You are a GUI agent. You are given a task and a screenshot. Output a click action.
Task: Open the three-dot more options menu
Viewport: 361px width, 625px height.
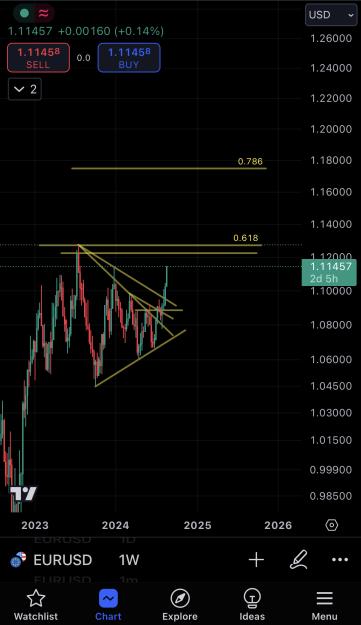coord(340,560)
